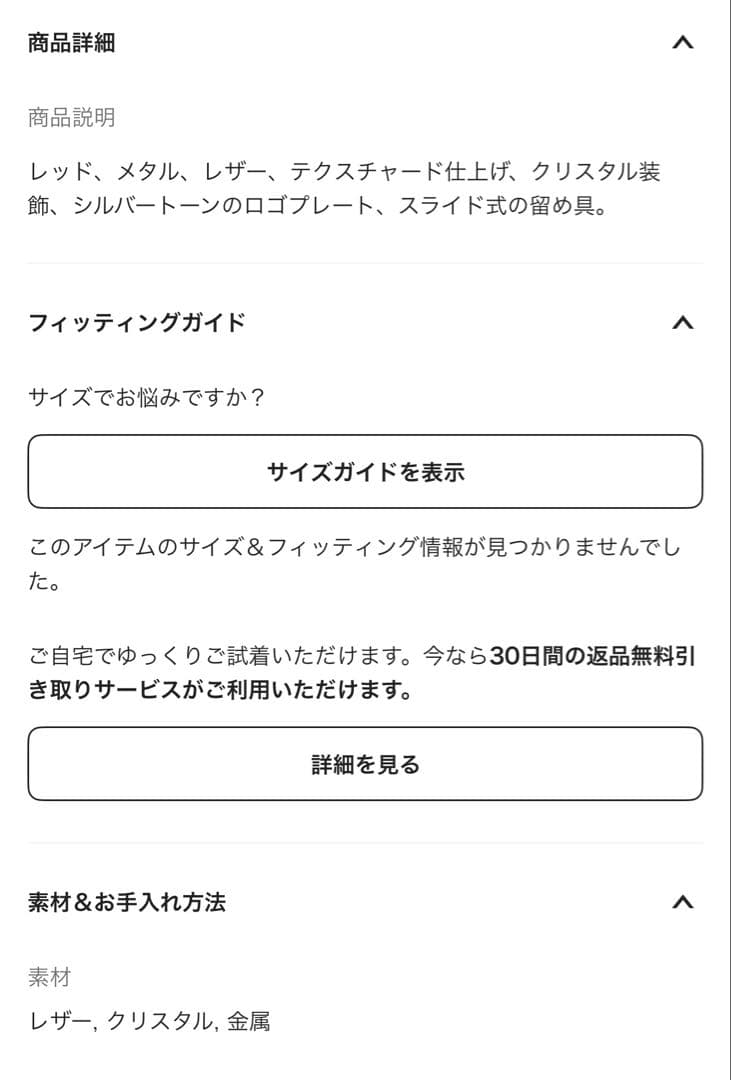Collapse the フィッティングガイド section
This screenshot has width=731, height=1080.
(x=682, y=323)
